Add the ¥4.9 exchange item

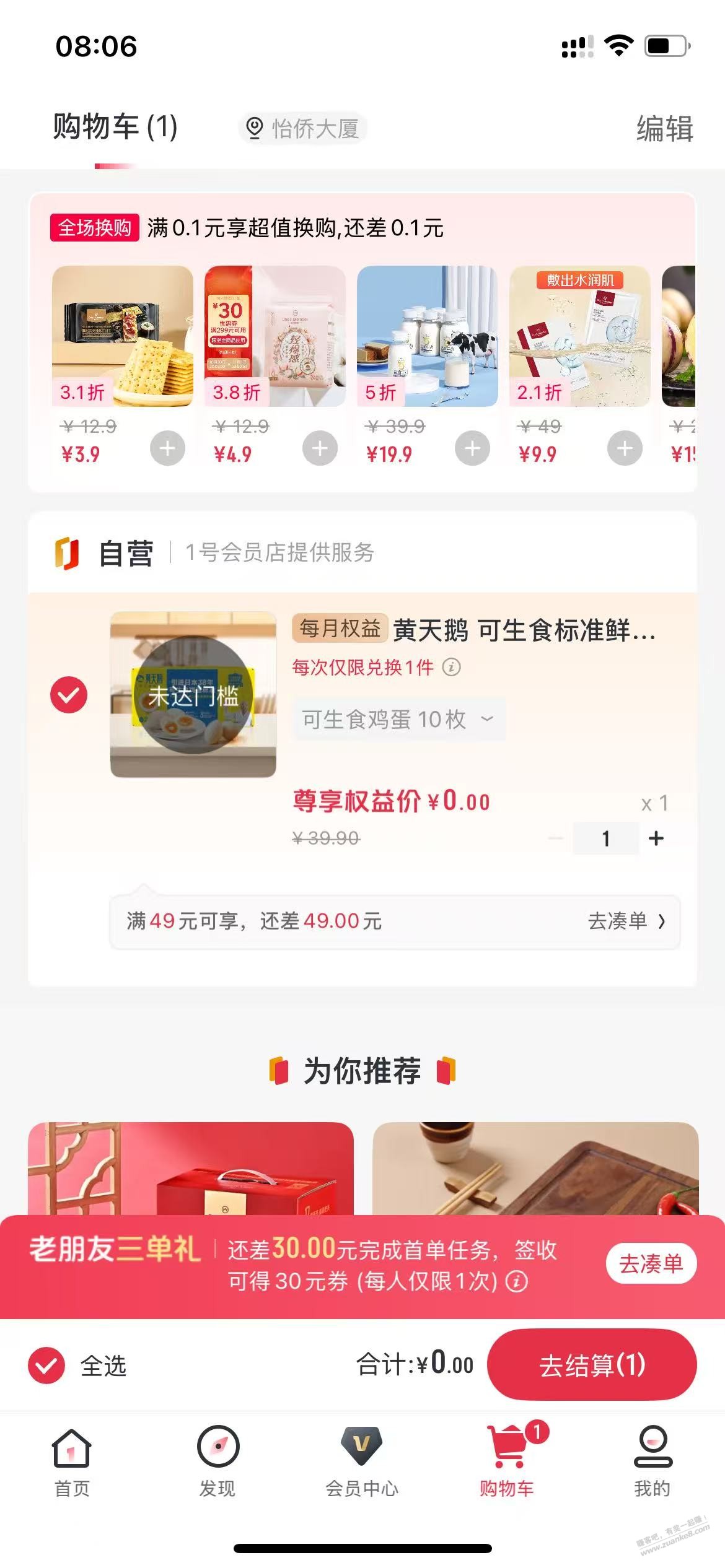pos(320,448)
